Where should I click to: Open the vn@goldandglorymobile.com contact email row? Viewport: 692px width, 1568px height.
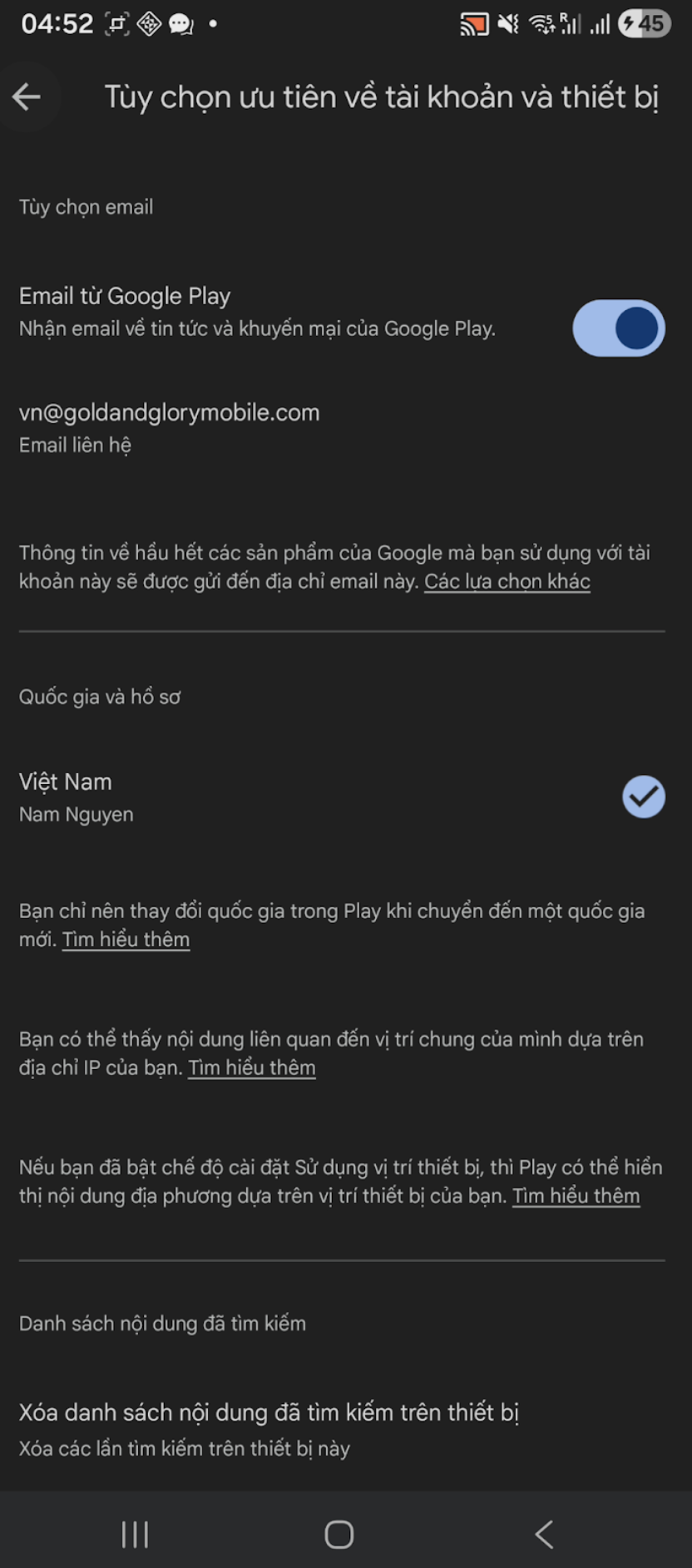pyautogui.click(x=169, y=427)
